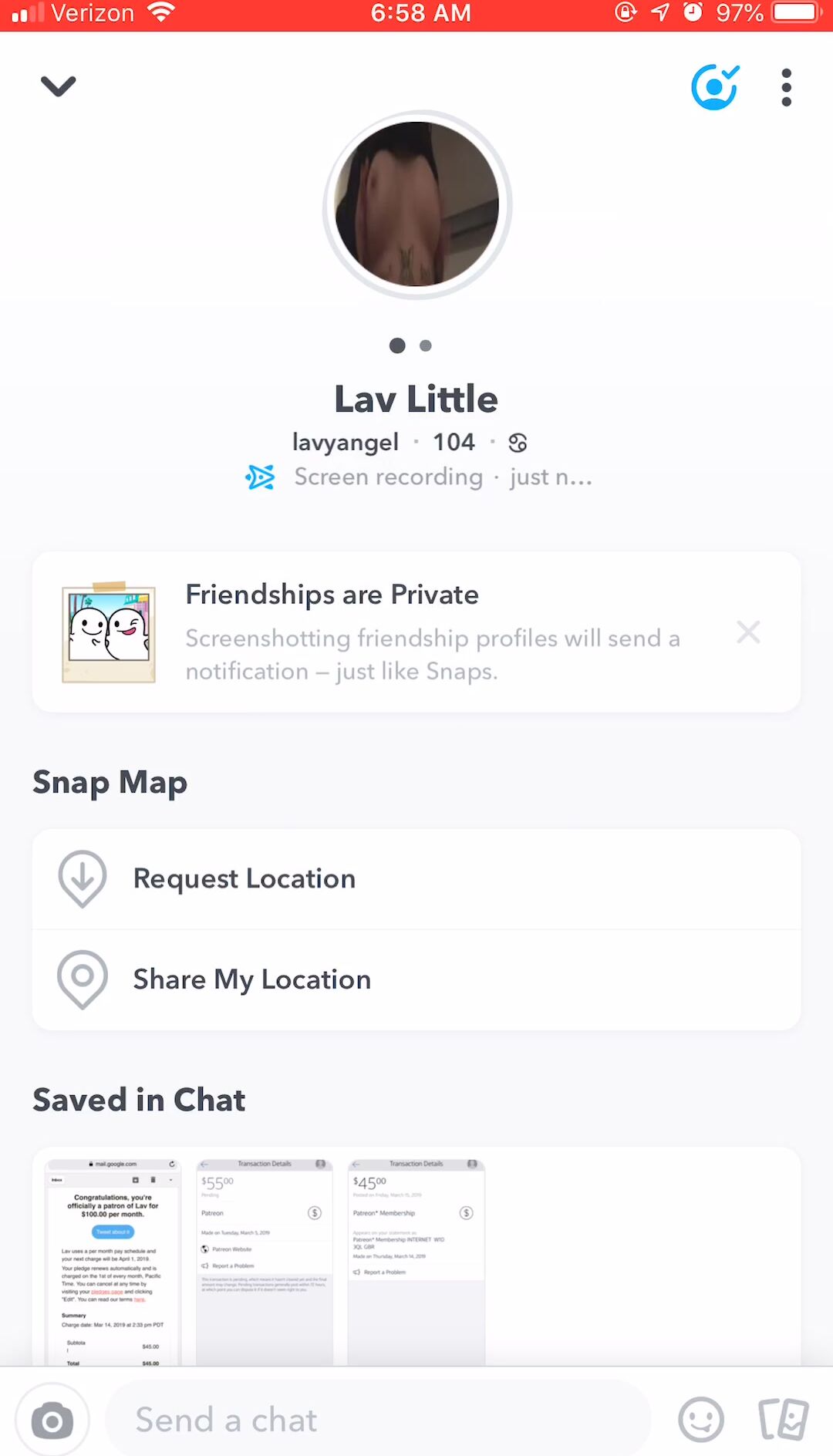Open the camera from the chat bar
The image size is (833, 1456).
52,1421
